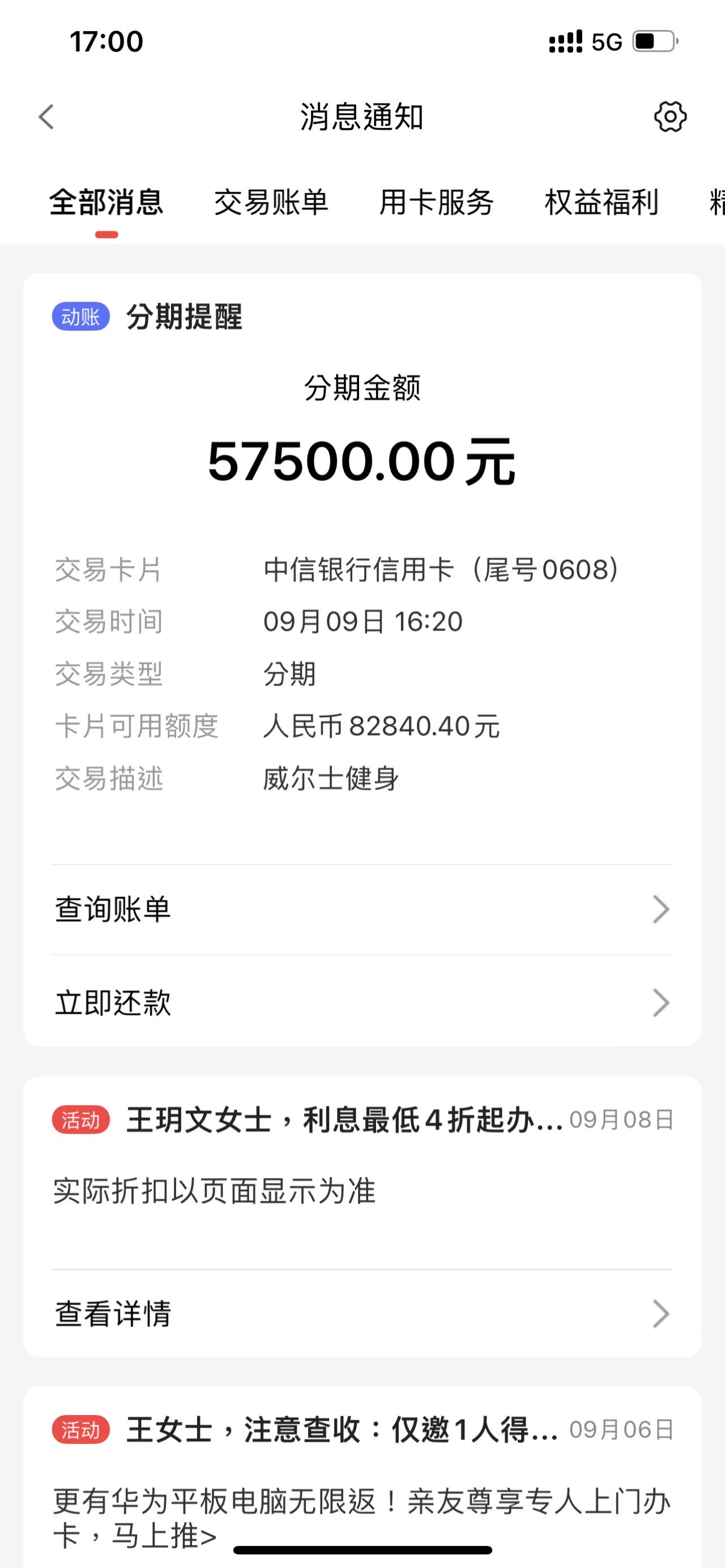Select the 全部消息 tab
Viewport: 725px width, 1568px height.
106,202
